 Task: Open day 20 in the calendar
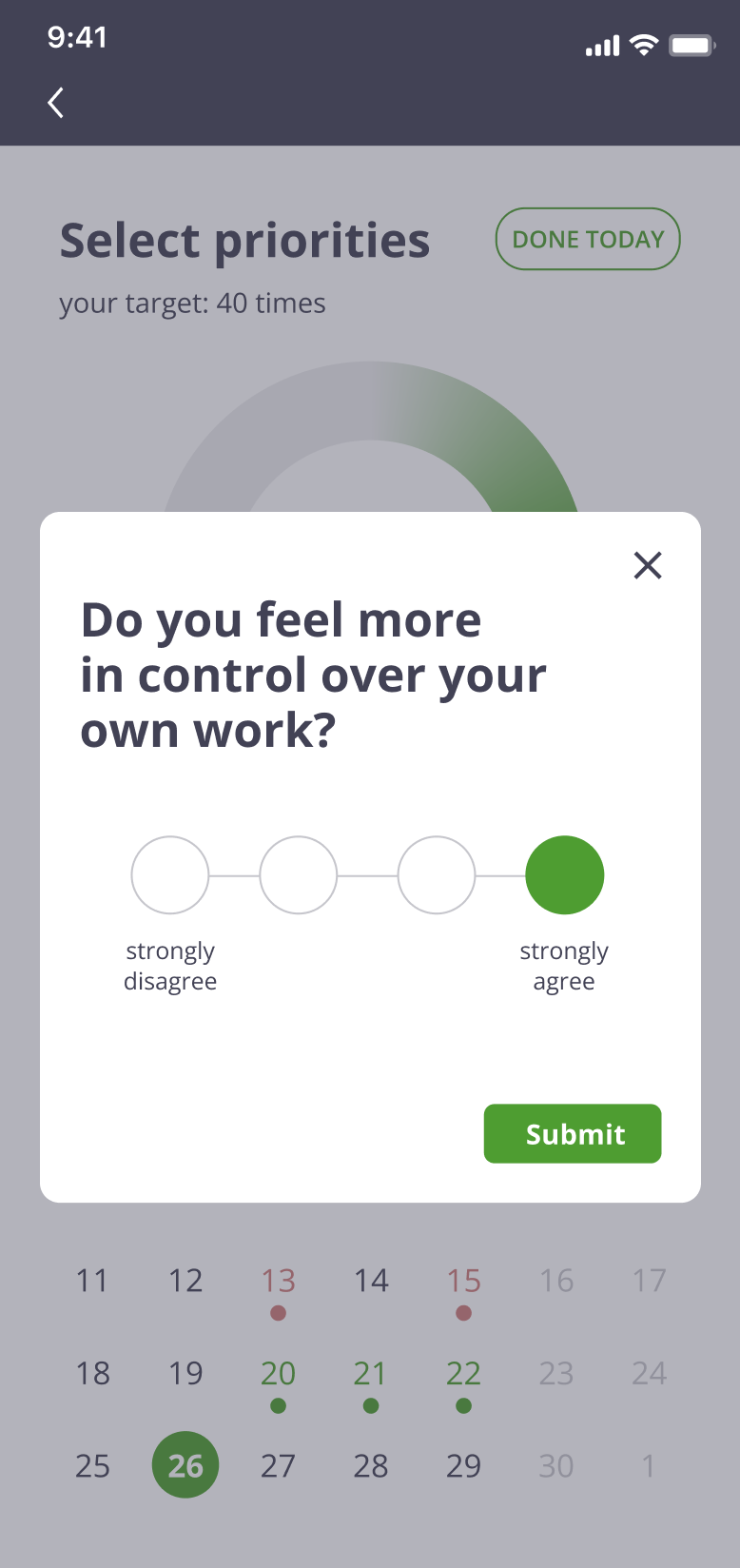click(x=278, y=1375)
